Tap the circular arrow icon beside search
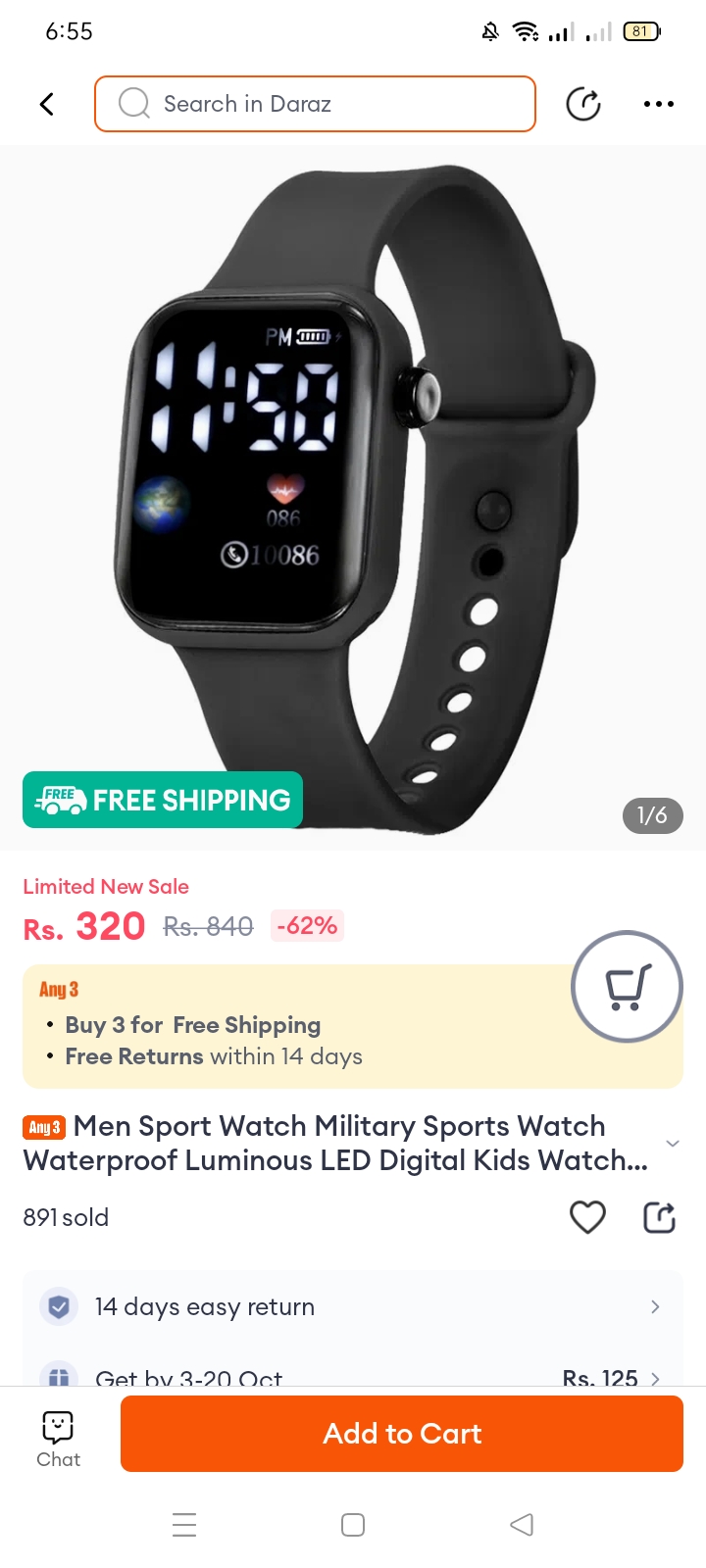Screen dimensions: 706x1568 (583, 104)
